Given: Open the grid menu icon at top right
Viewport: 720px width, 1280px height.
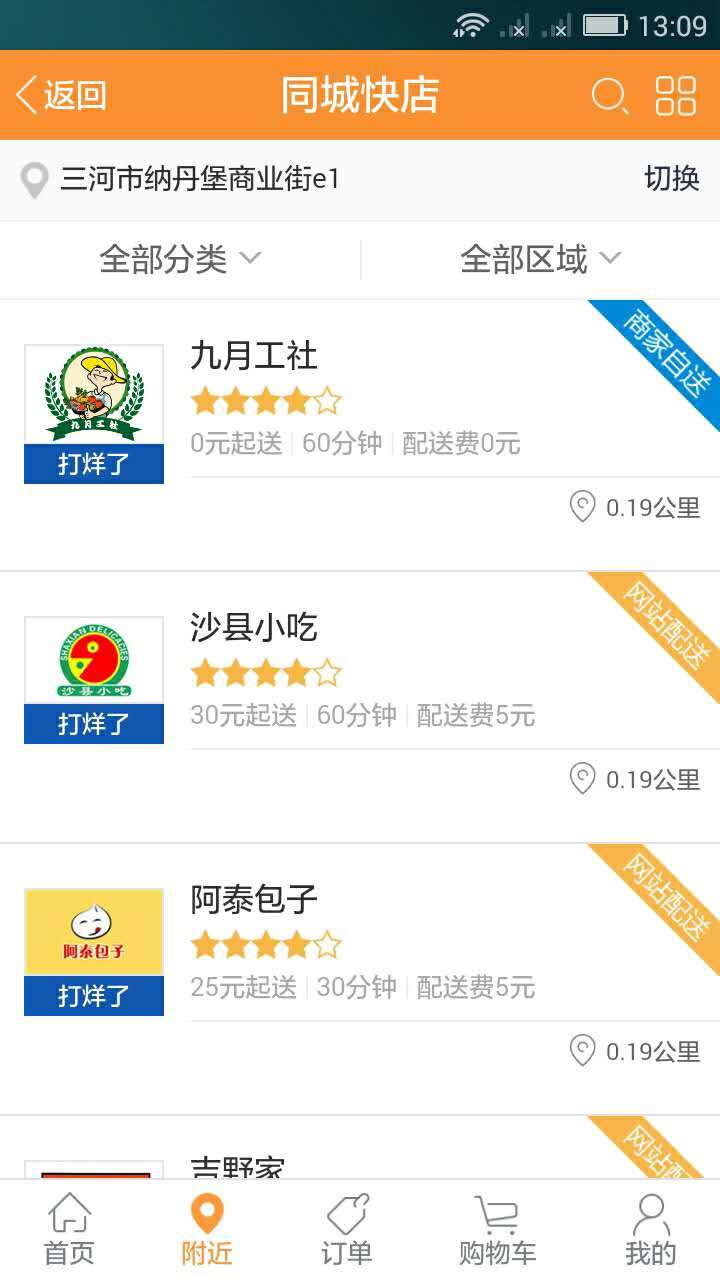Looking at the screenshot, I should [676, 94].
